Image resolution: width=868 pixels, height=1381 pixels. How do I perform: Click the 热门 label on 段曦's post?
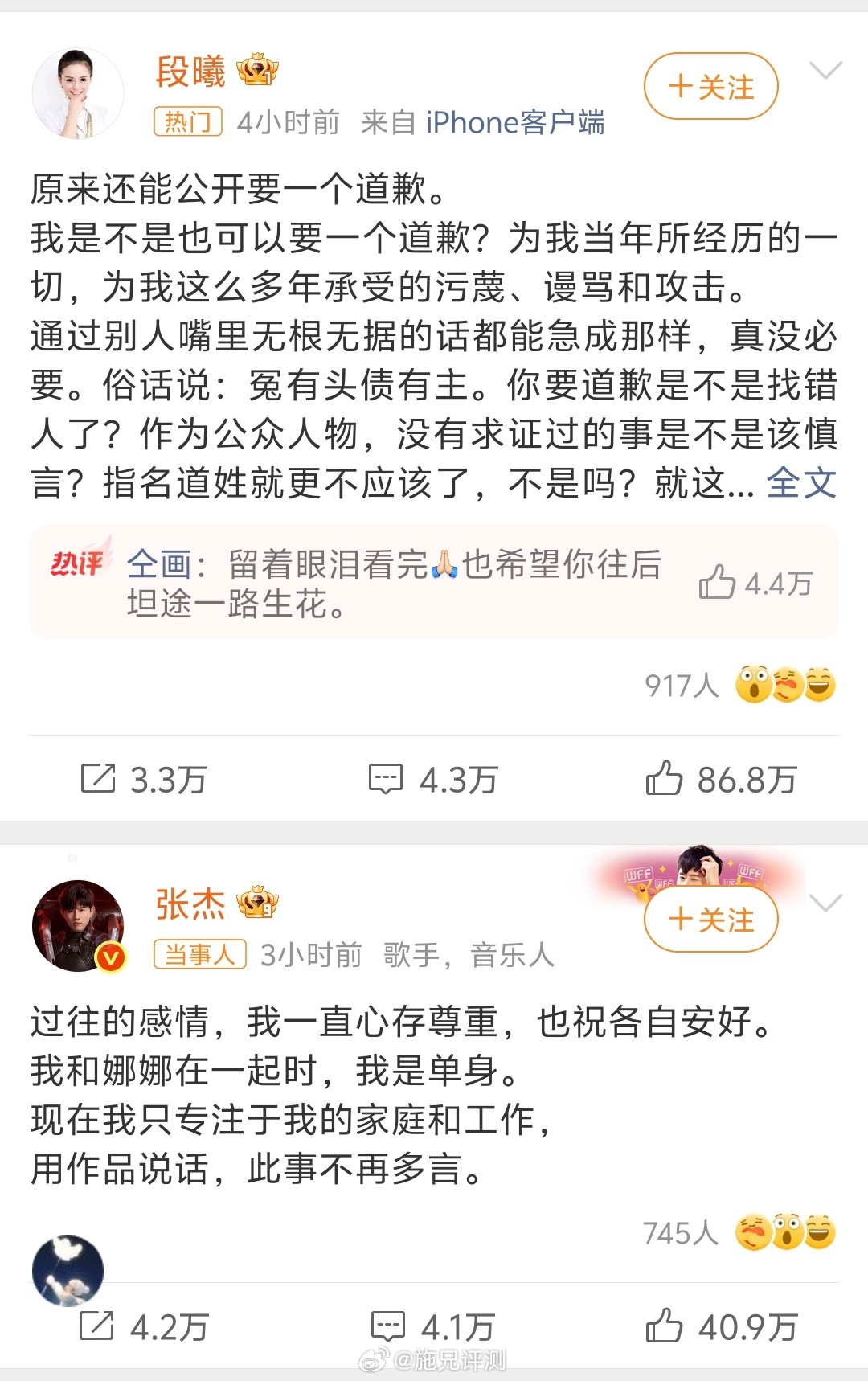(188, 122)
